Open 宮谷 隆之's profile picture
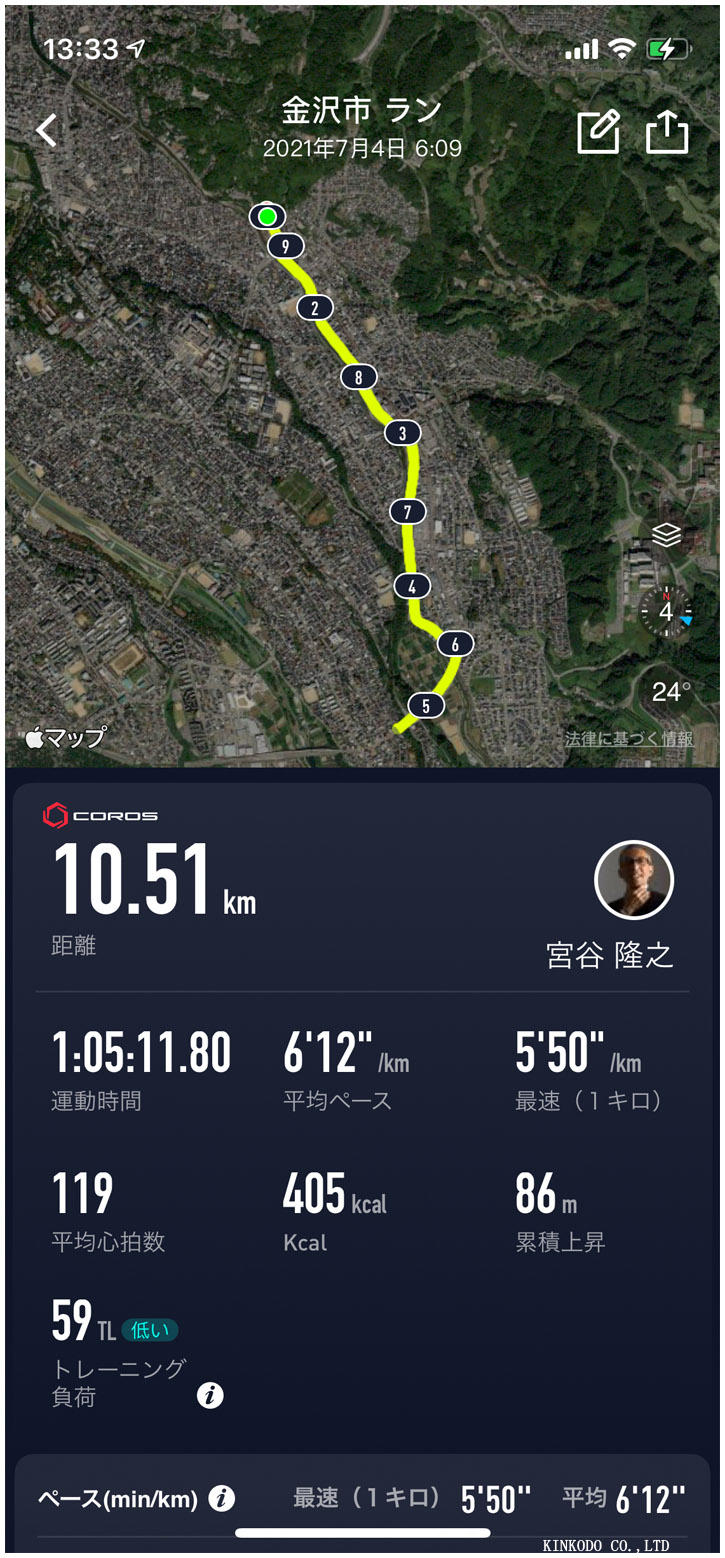This screenshot has width=725, height=1558. [634, 880]
